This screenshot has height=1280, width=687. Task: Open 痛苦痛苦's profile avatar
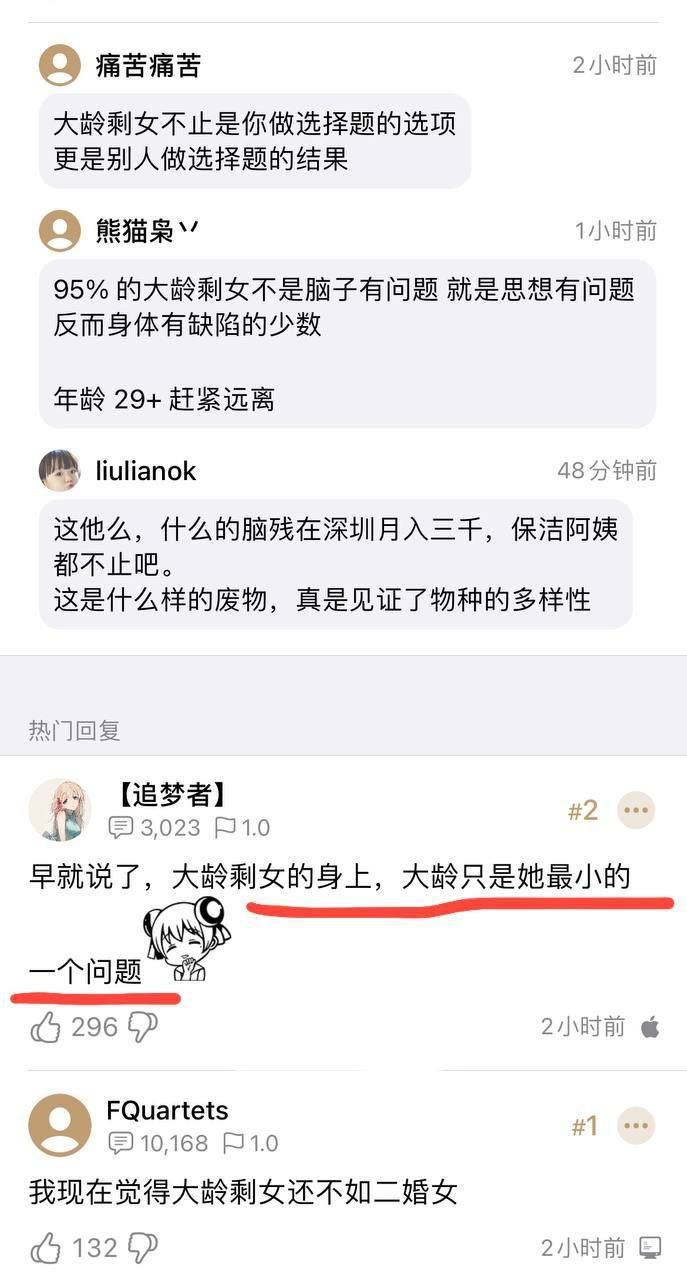pos(59,65)
